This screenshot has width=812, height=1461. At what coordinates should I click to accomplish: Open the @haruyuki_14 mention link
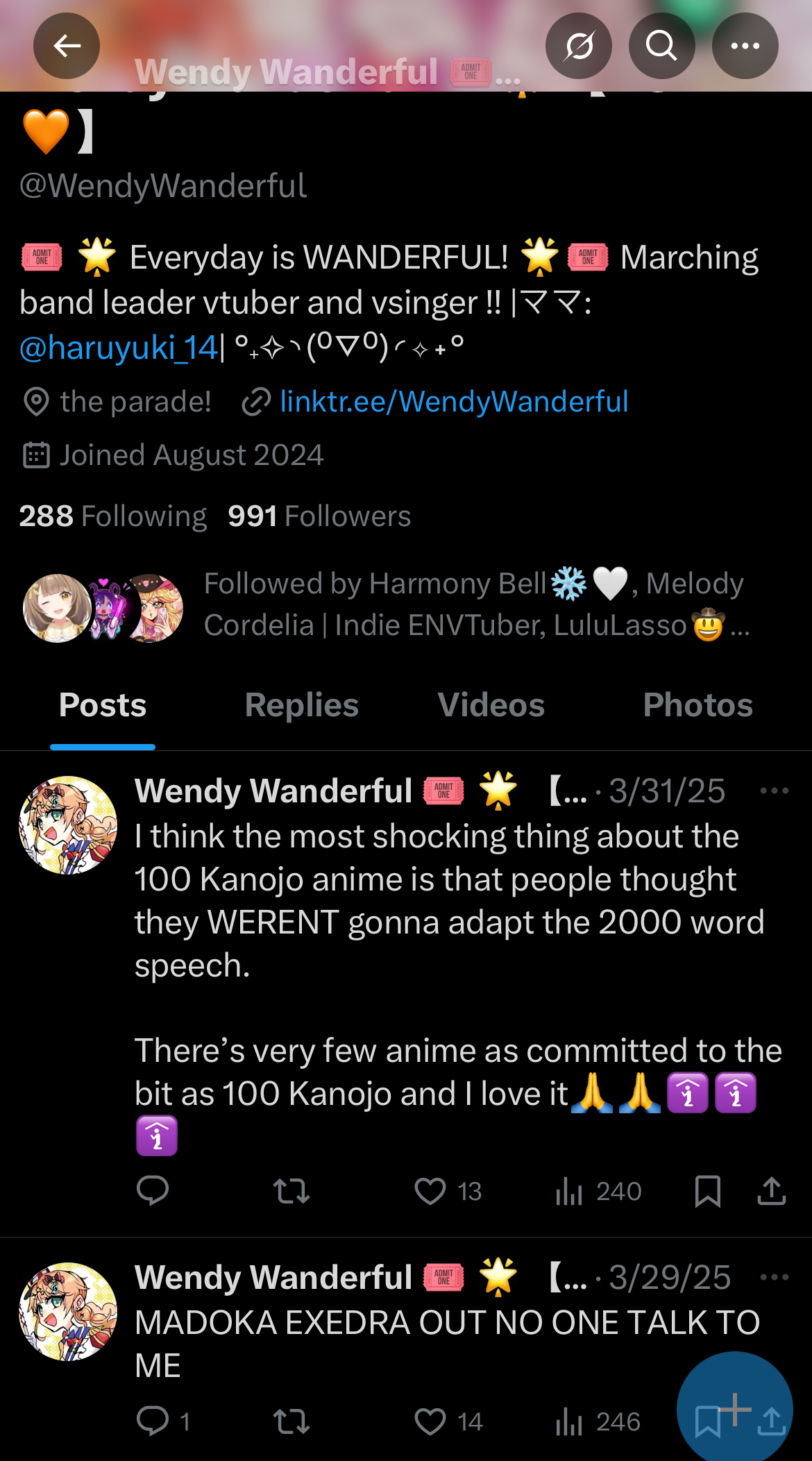(x=119, y=348)
